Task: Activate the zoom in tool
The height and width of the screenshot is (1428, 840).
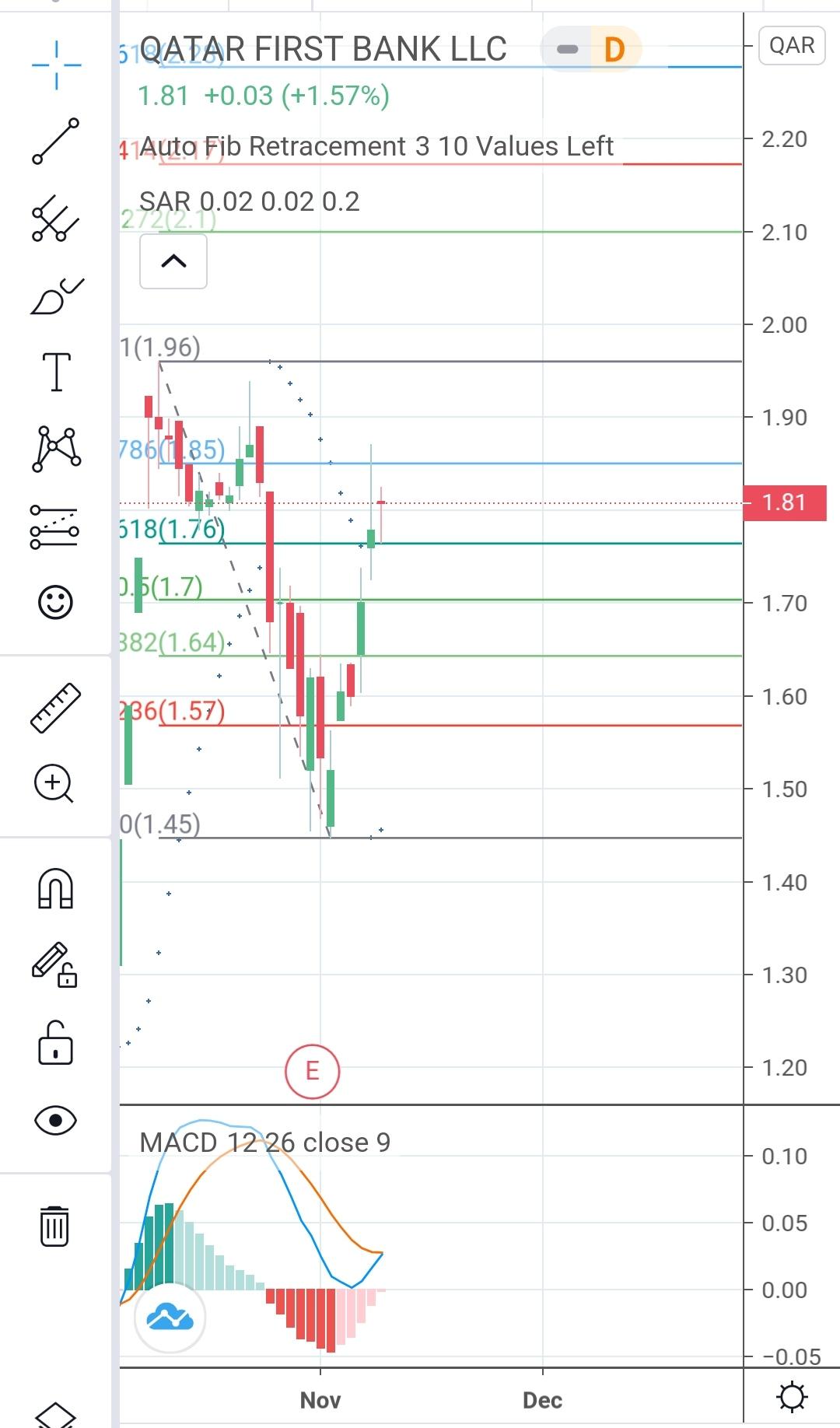Action: click(x=54, y=783)
